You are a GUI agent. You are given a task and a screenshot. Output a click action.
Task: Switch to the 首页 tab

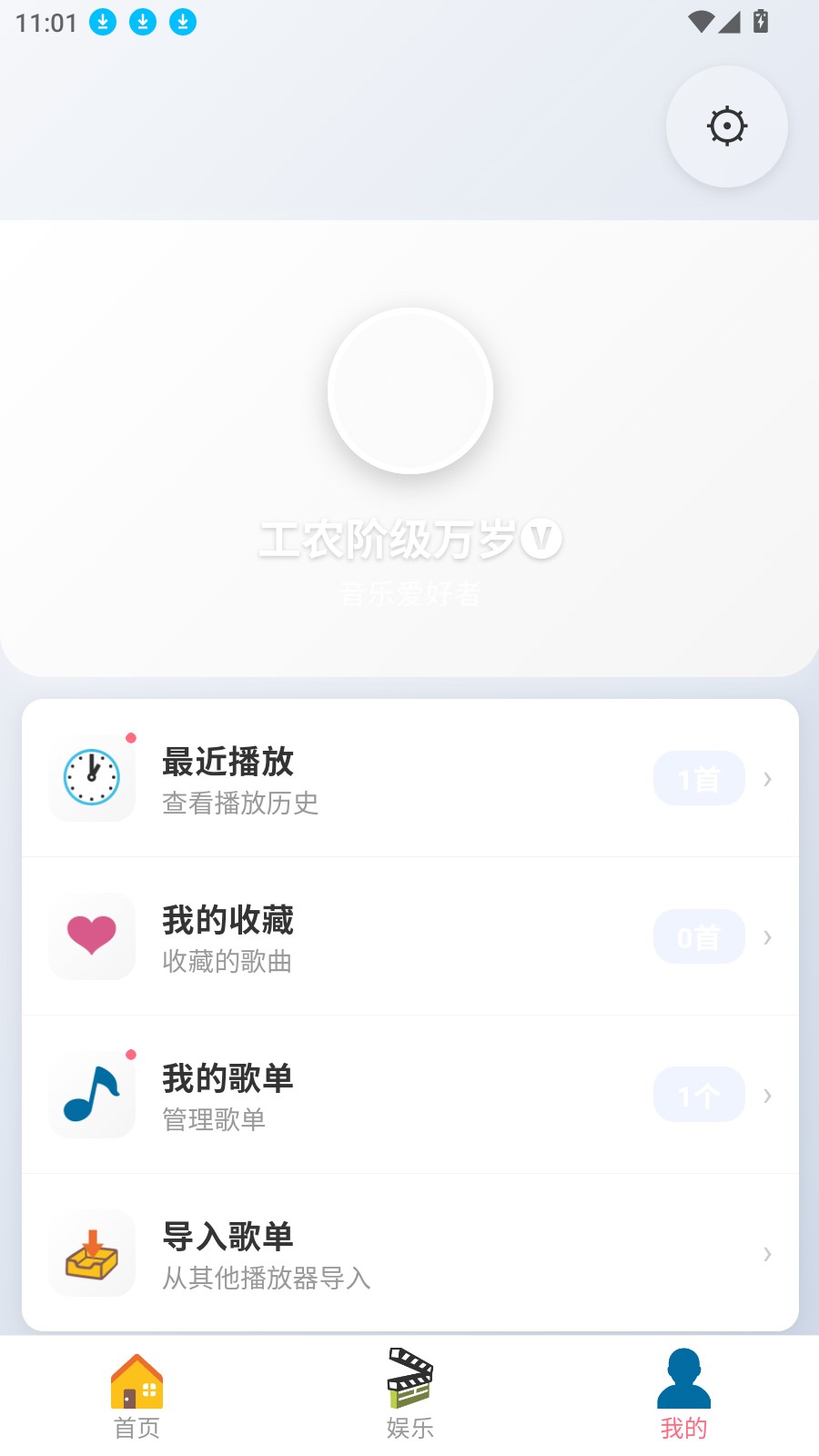(x=136, y=1397)
